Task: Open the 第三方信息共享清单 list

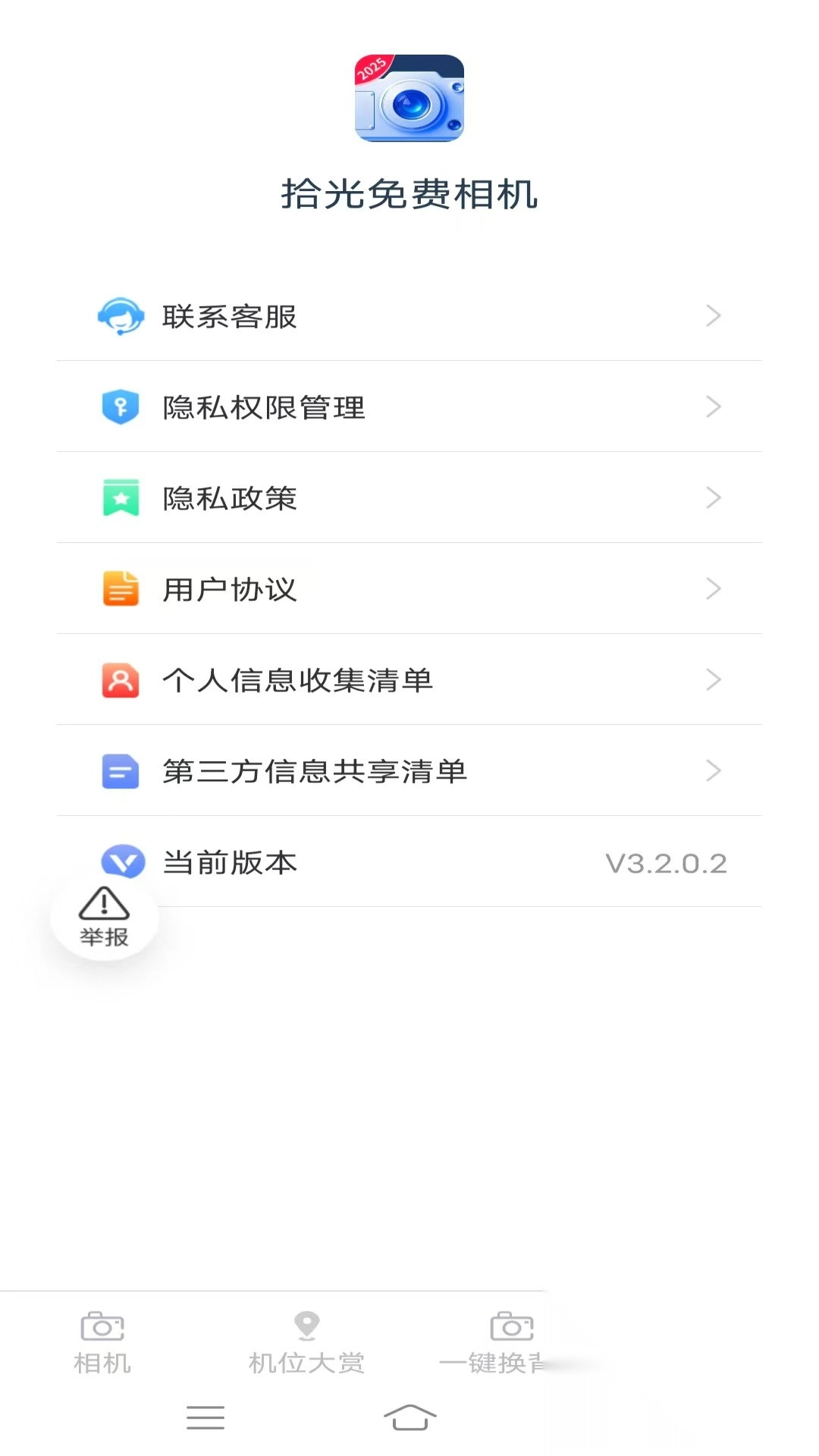Action: pyautogui.click(x=315, y=771)
